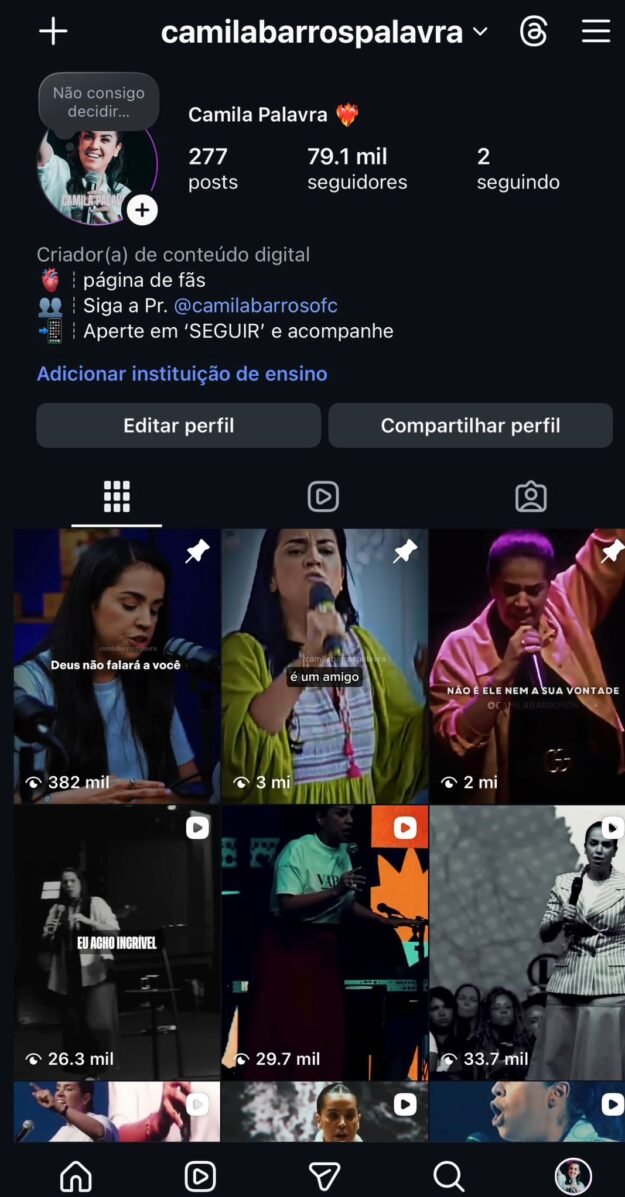Go to the Home feed tab
The height and width of the screenshot is (1197, 625).
pos(76,1176)
